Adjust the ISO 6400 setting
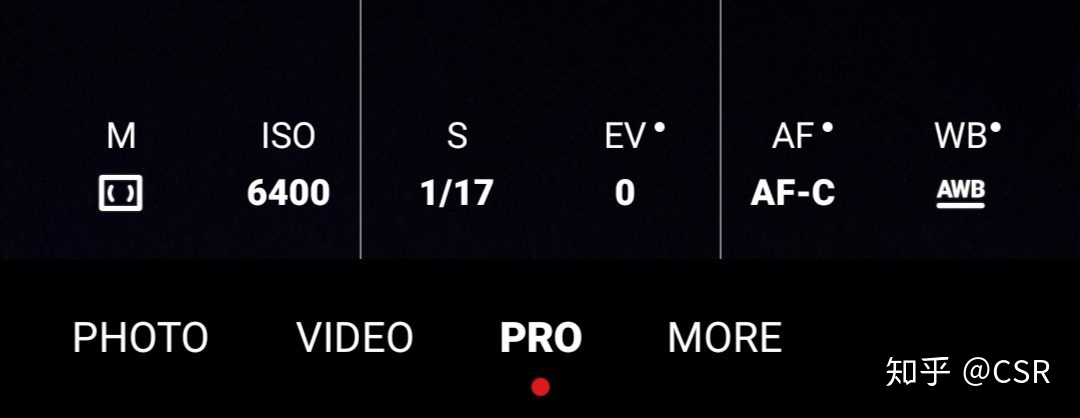 click(x=288, y=165)
